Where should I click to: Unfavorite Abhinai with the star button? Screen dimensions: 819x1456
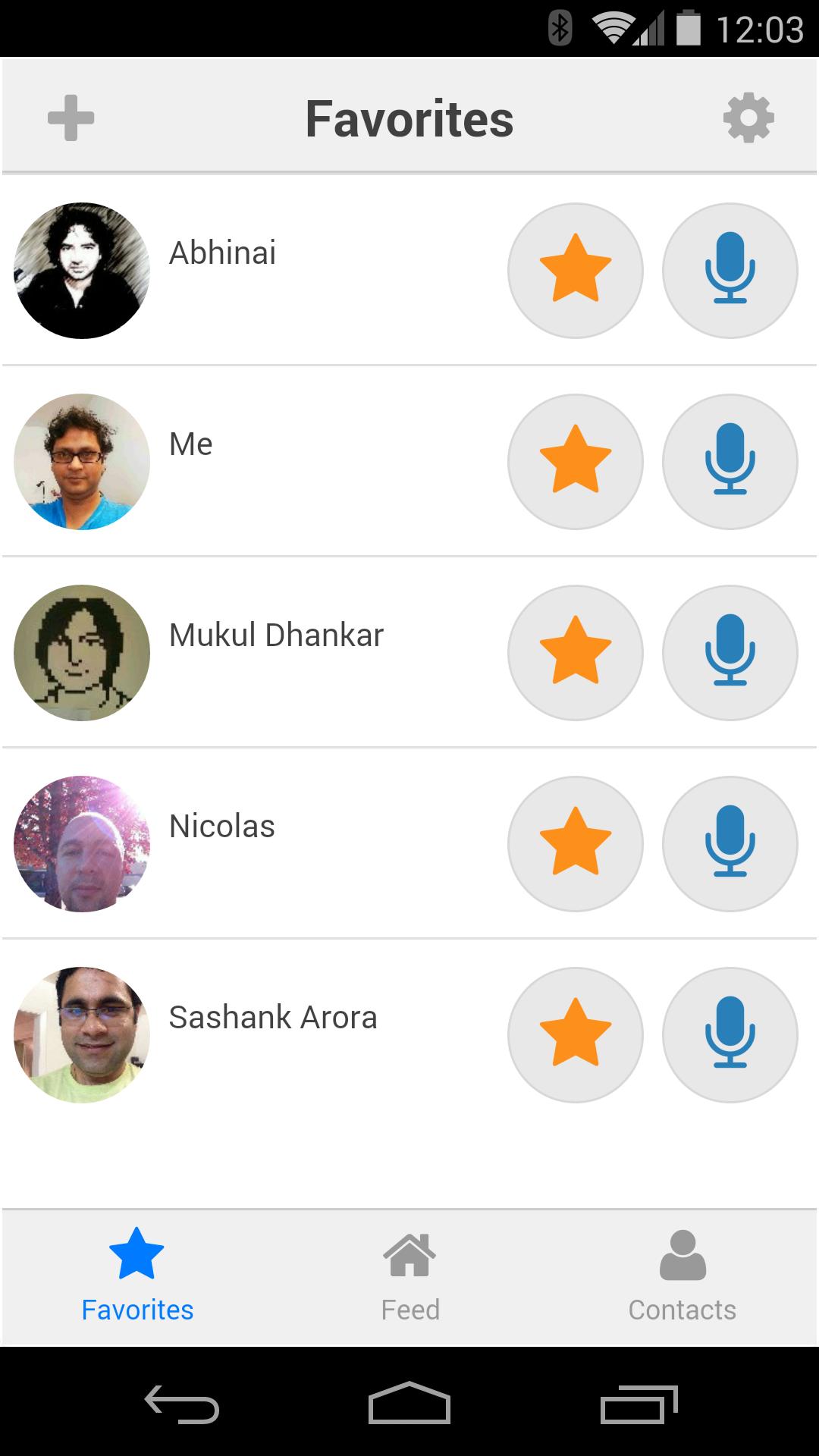(x=576, y=270)
